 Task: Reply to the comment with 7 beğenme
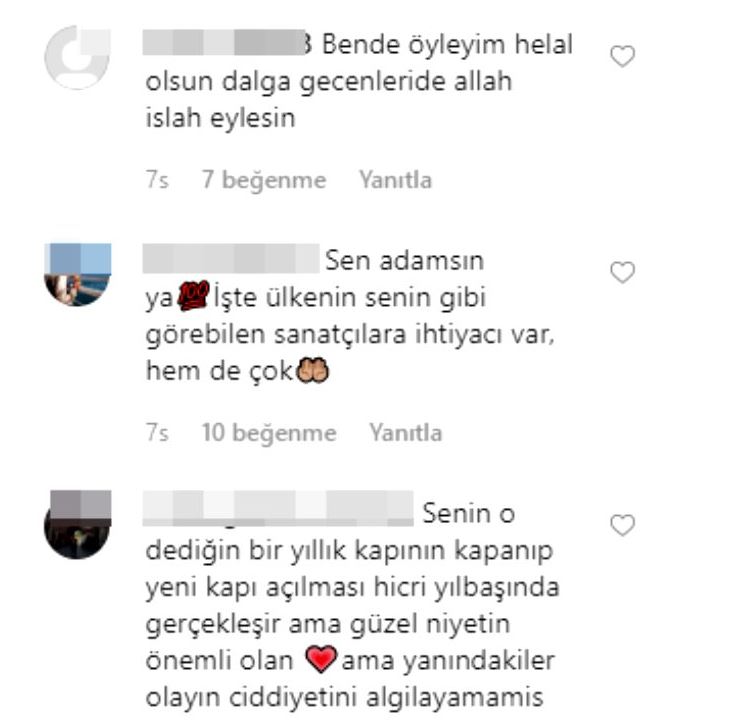coord(395,180)
